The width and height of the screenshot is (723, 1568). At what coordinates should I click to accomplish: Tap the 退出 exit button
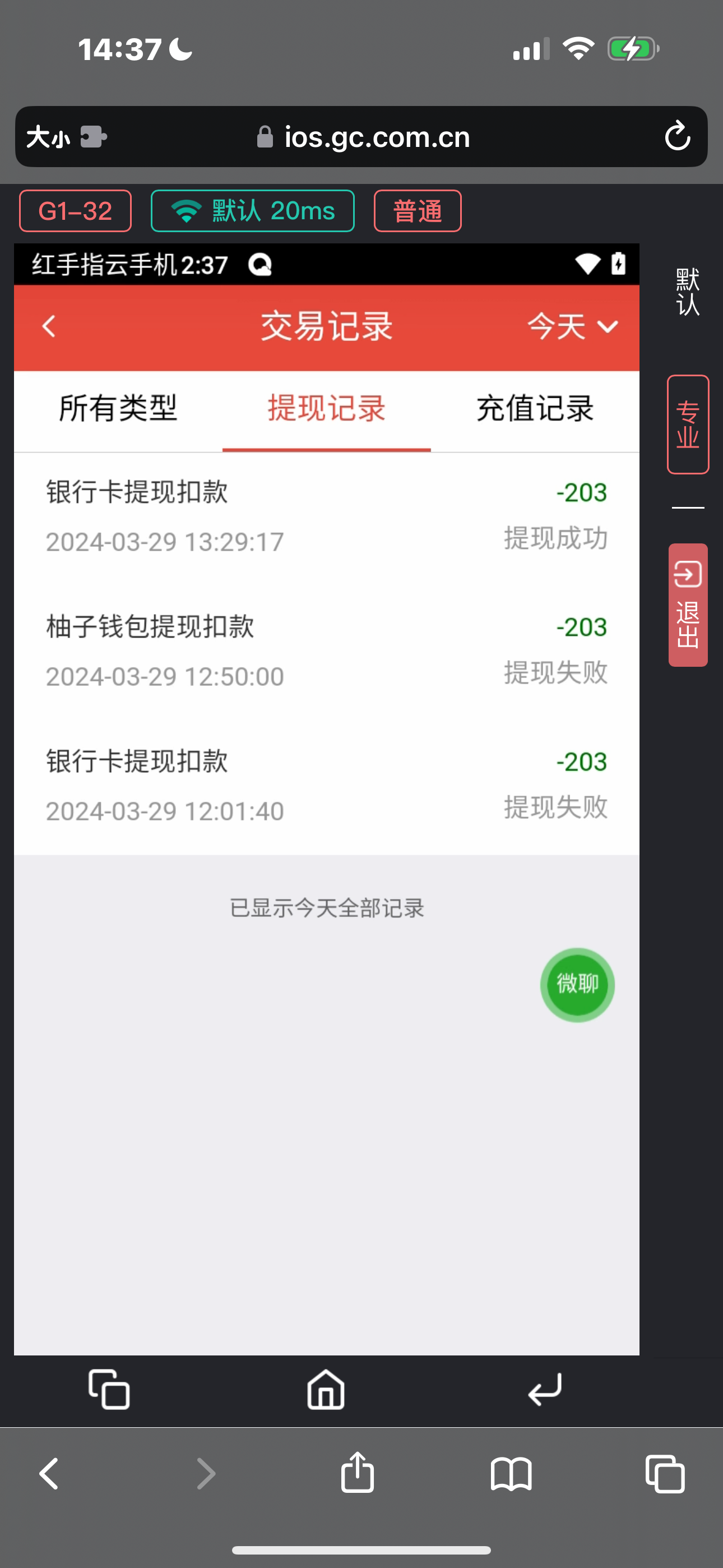coord(688,605)
